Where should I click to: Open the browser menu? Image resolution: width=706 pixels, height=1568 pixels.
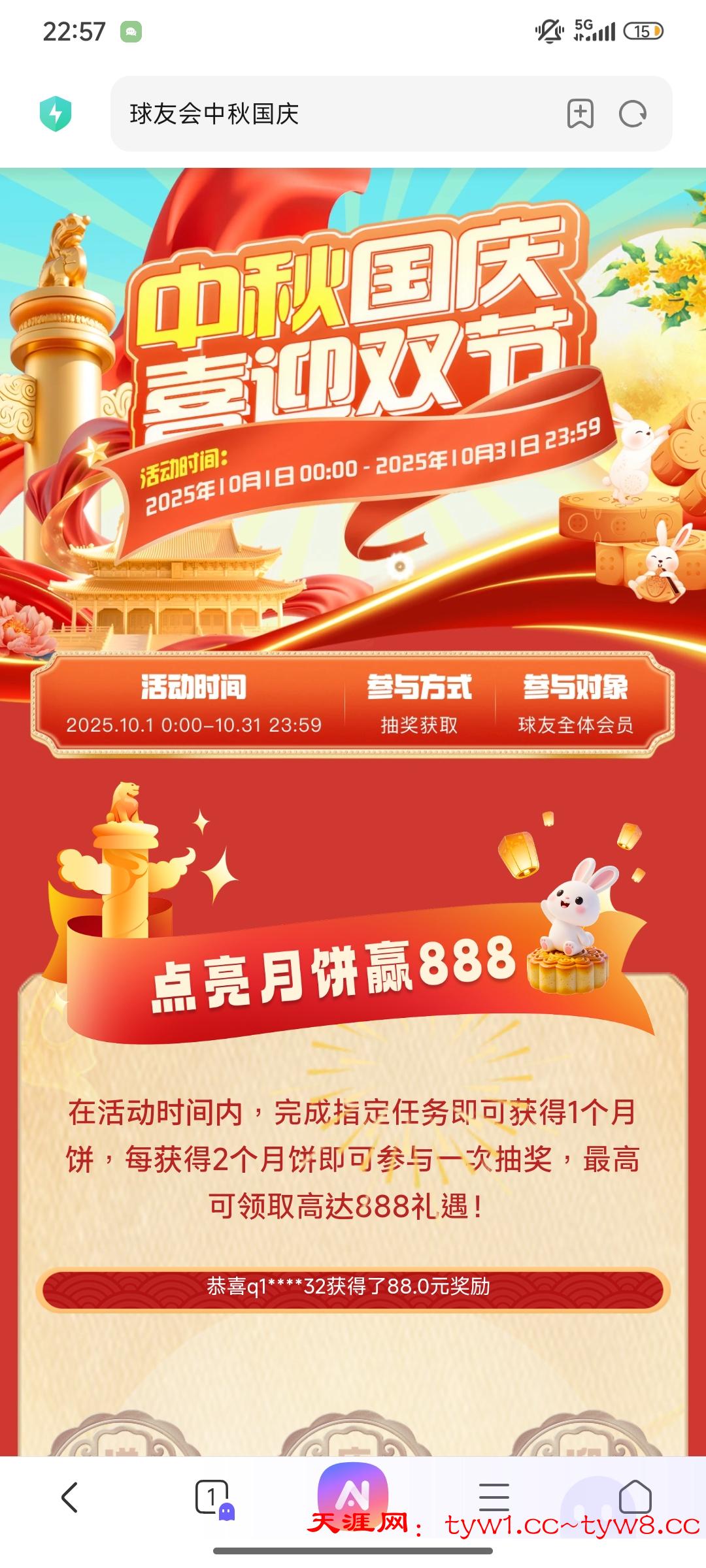494,1497
